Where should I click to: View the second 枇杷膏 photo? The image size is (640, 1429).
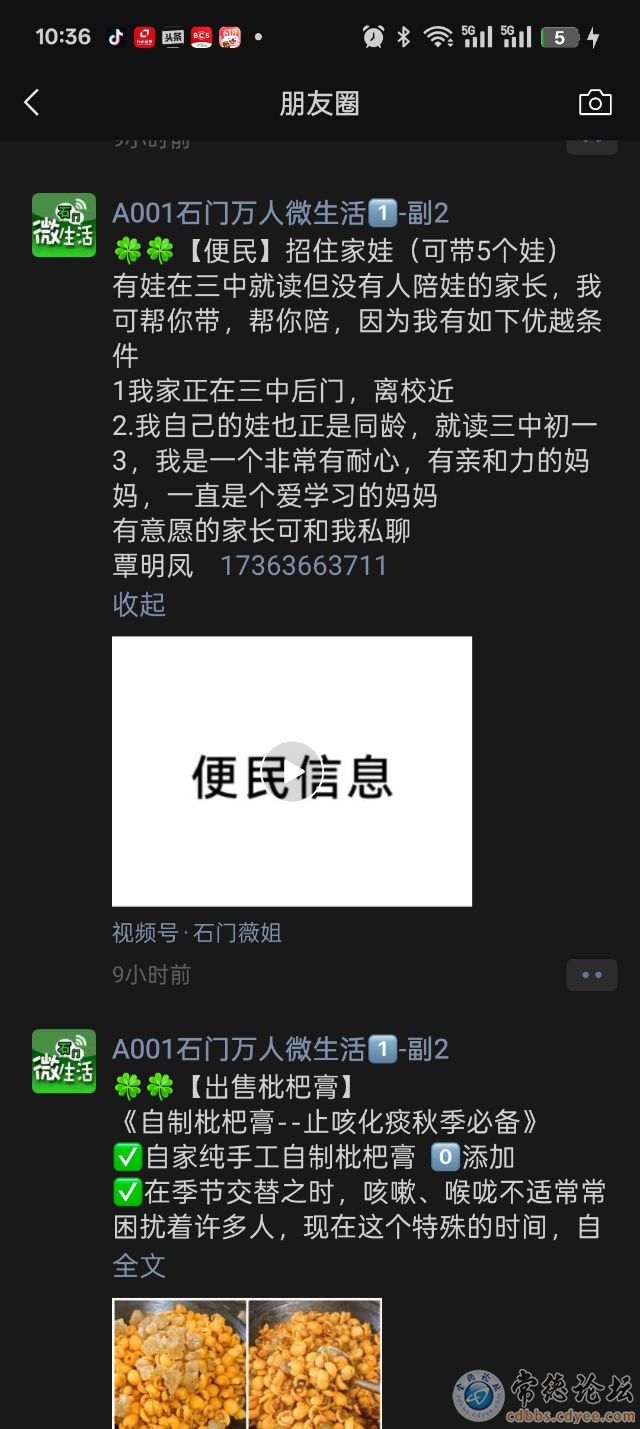pos(315,1363)
